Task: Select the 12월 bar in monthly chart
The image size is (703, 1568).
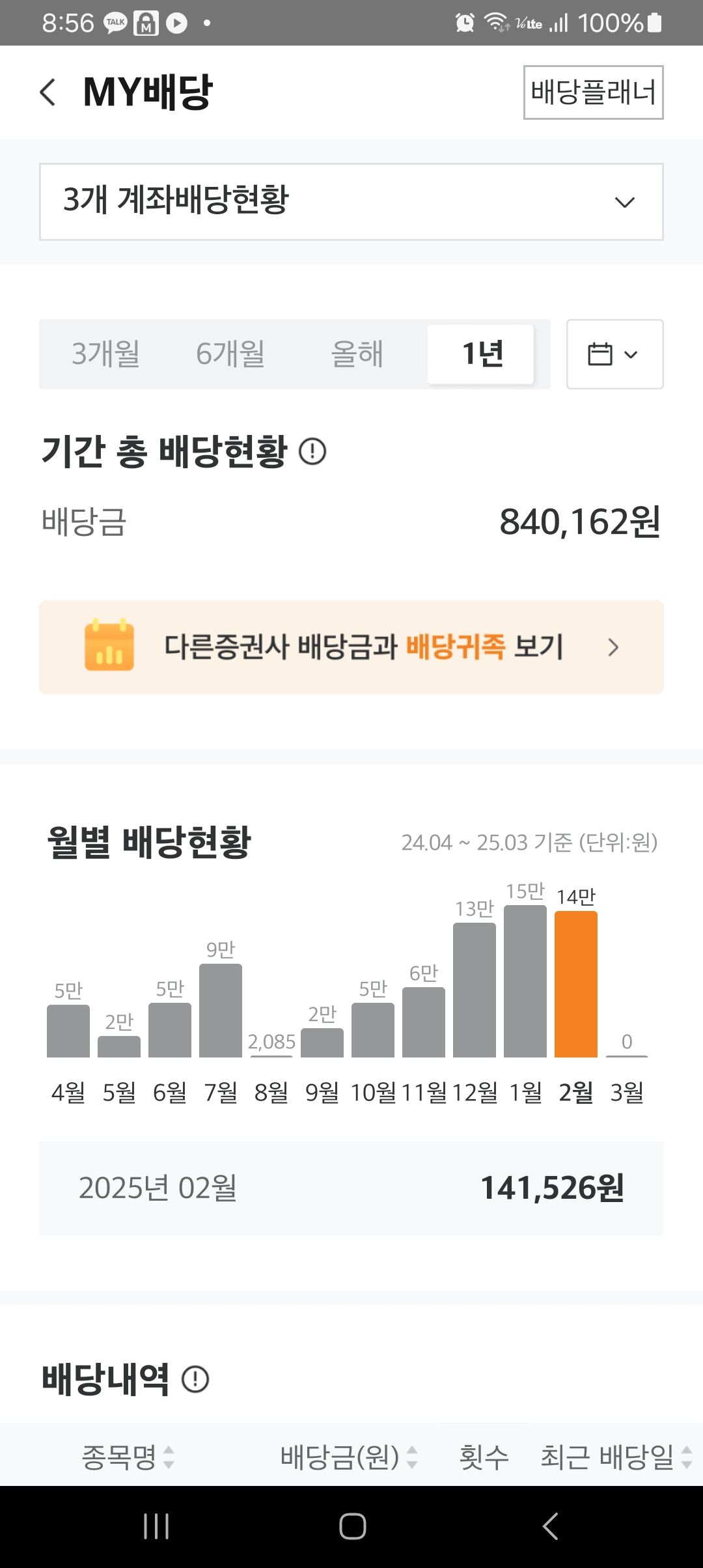Action: [x=475, y=990]
